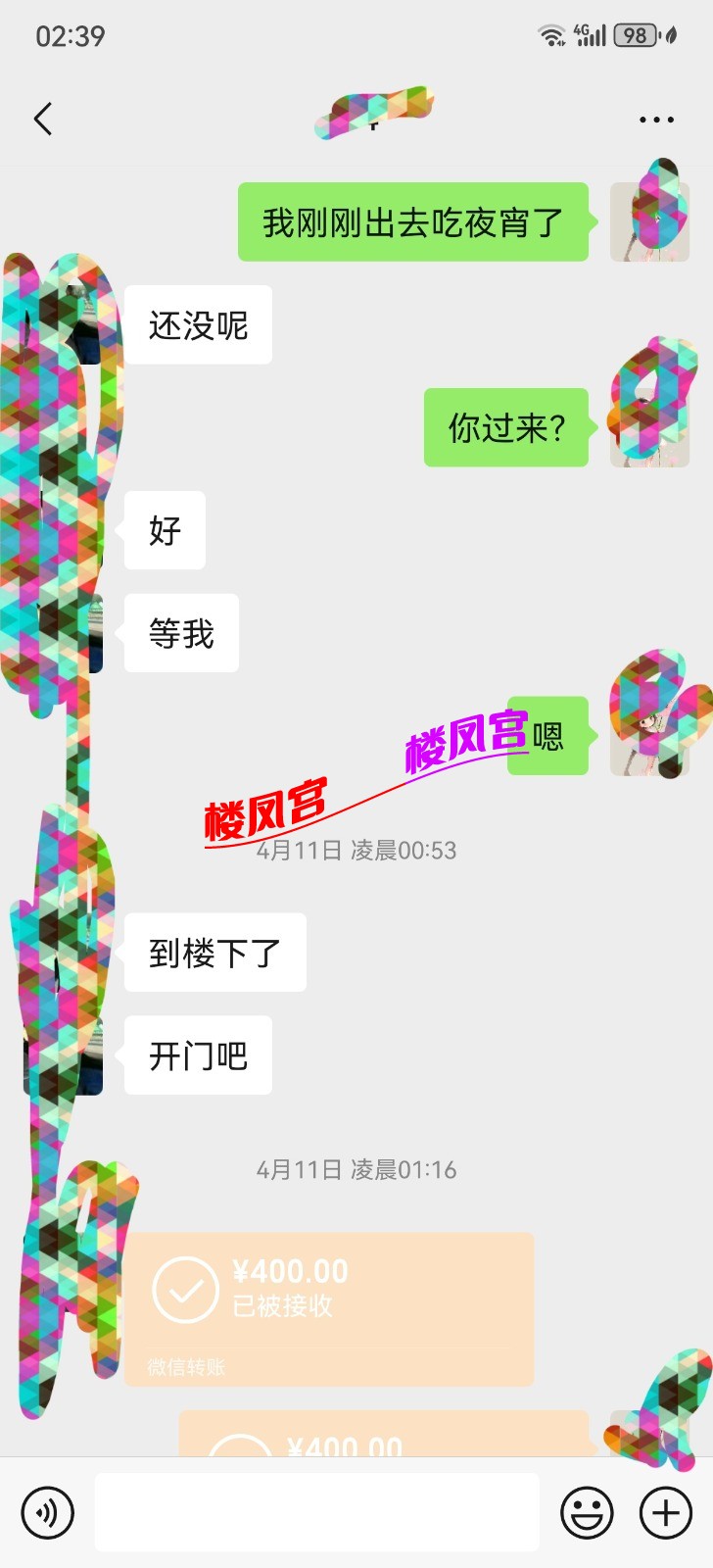Tap the back arrow to leave the chat
713x1568 pixels.
coord(41,118)
